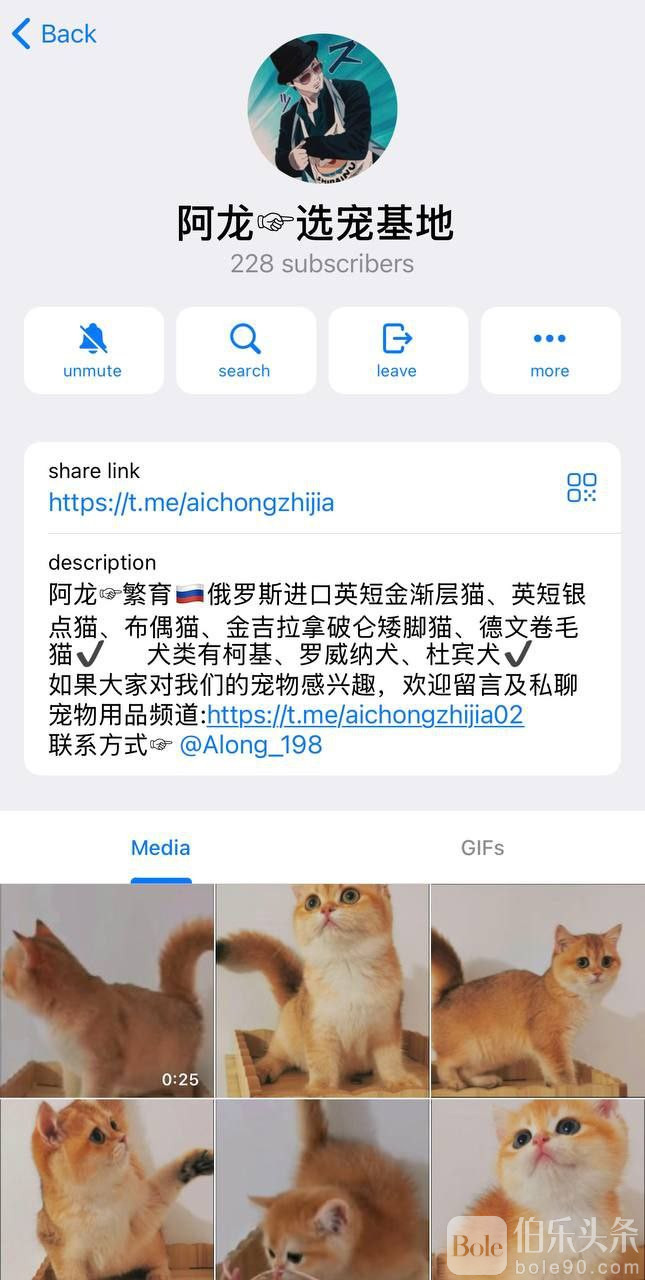Open the t.me/aichongzhijia share link

[191, 502]
